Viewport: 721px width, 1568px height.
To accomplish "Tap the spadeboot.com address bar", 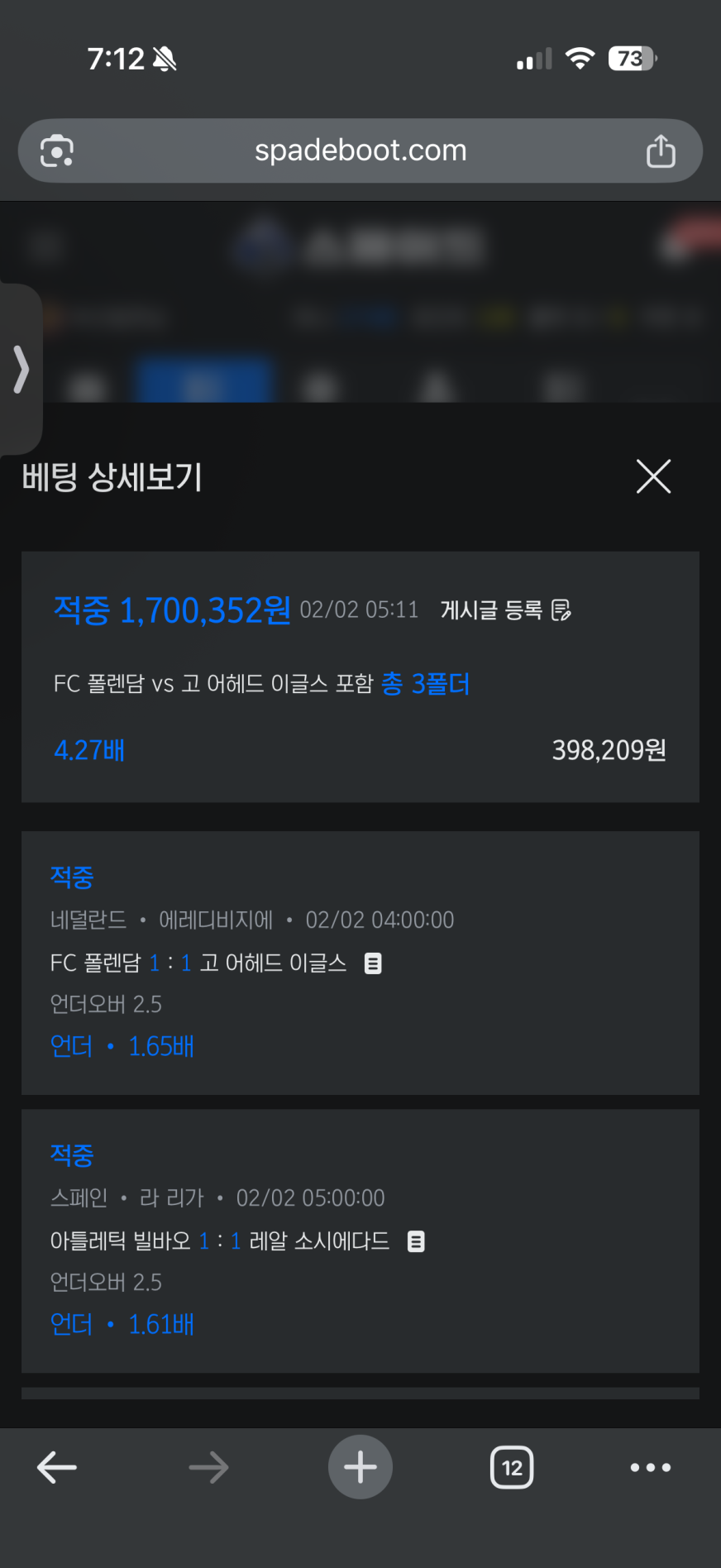I will [360, 151].
